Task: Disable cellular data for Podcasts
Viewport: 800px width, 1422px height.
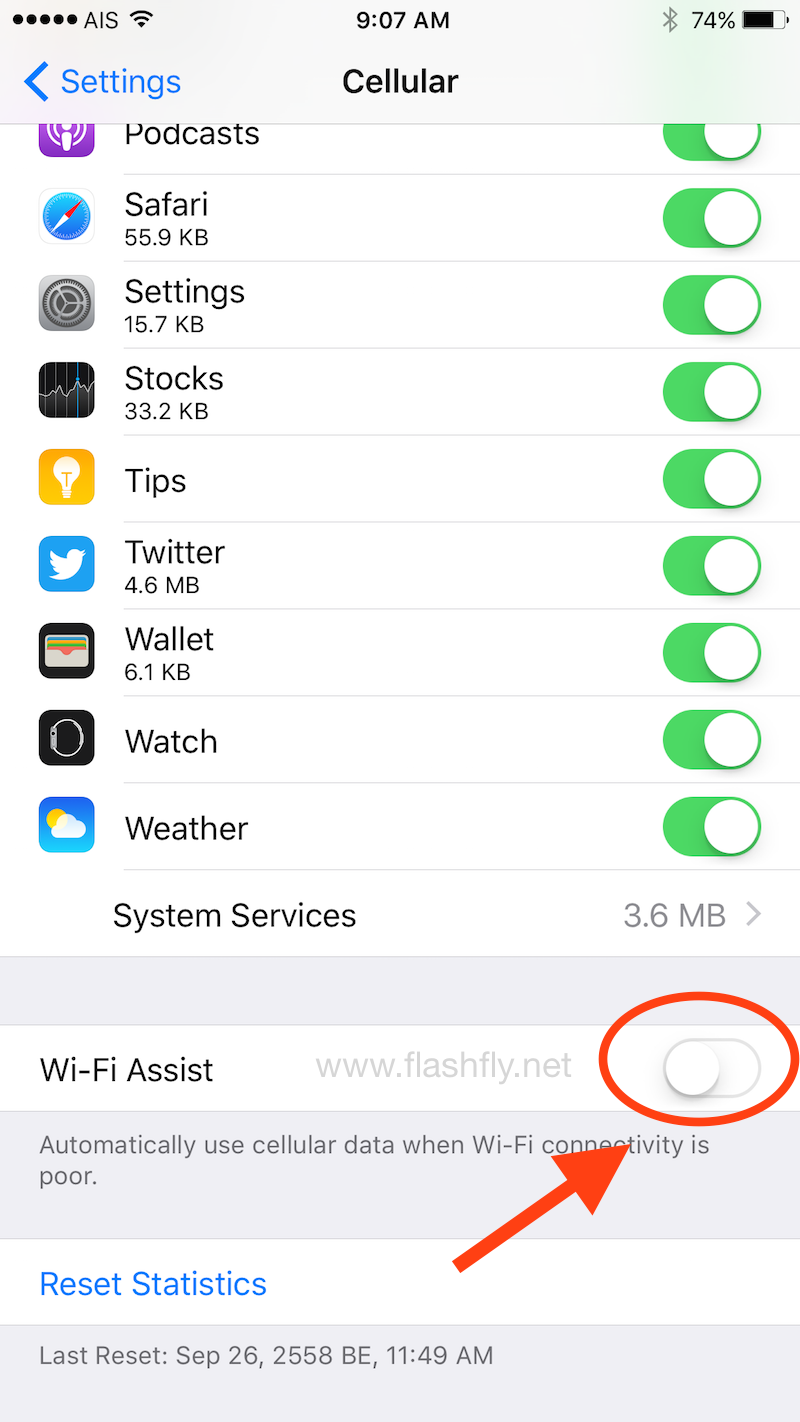Action: (712, 138)
